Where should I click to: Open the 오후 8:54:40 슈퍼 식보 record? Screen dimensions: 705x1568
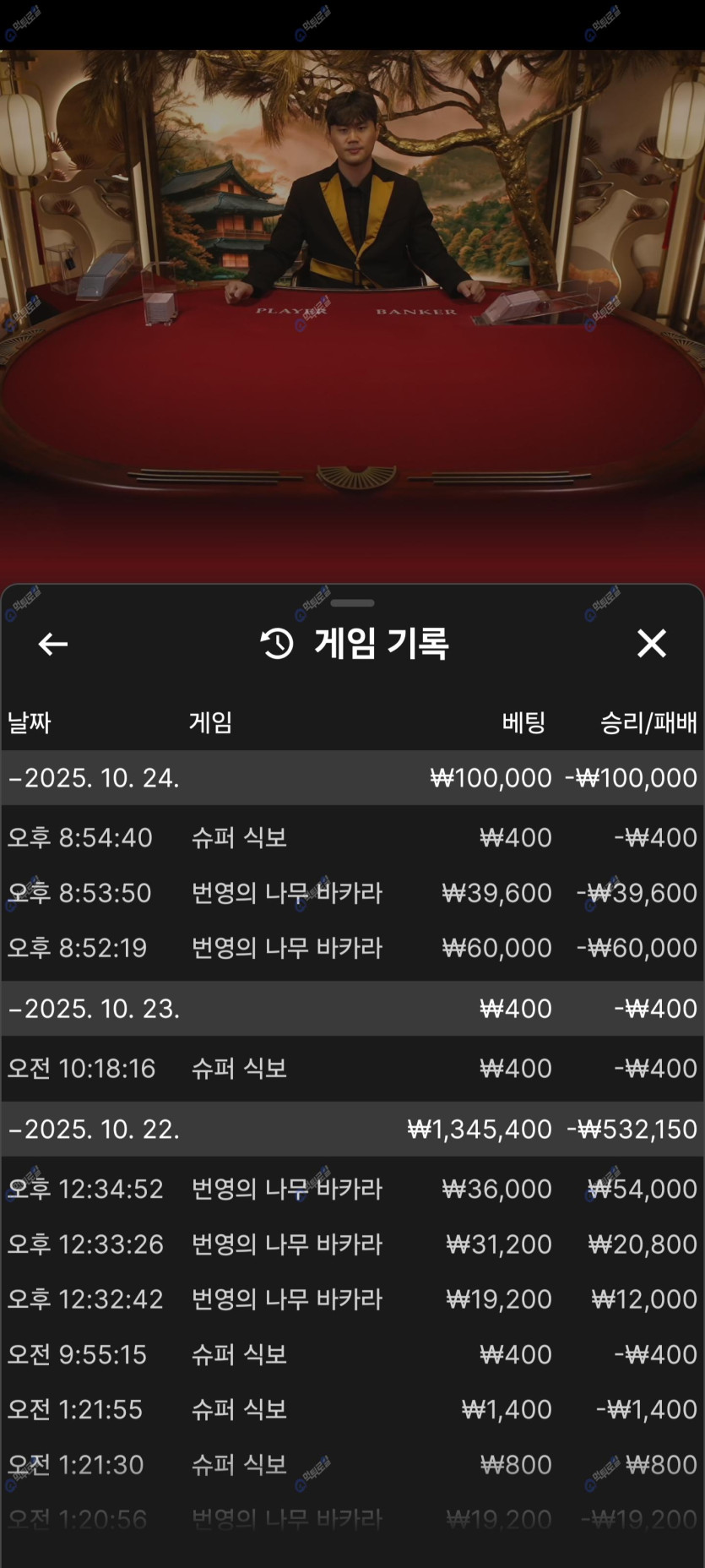pos(352,837)
